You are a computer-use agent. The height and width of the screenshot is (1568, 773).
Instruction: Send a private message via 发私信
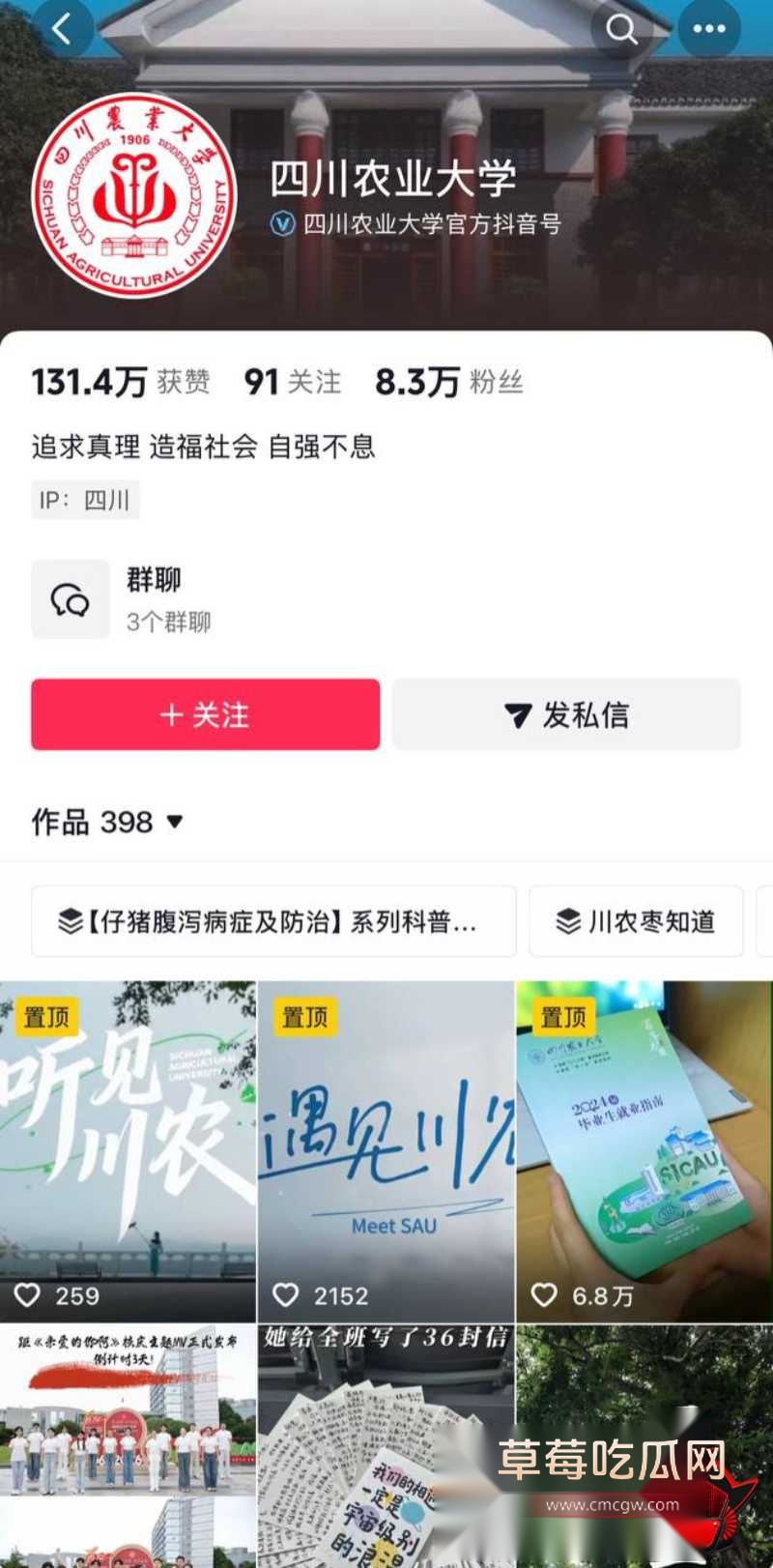pos(566,714)
